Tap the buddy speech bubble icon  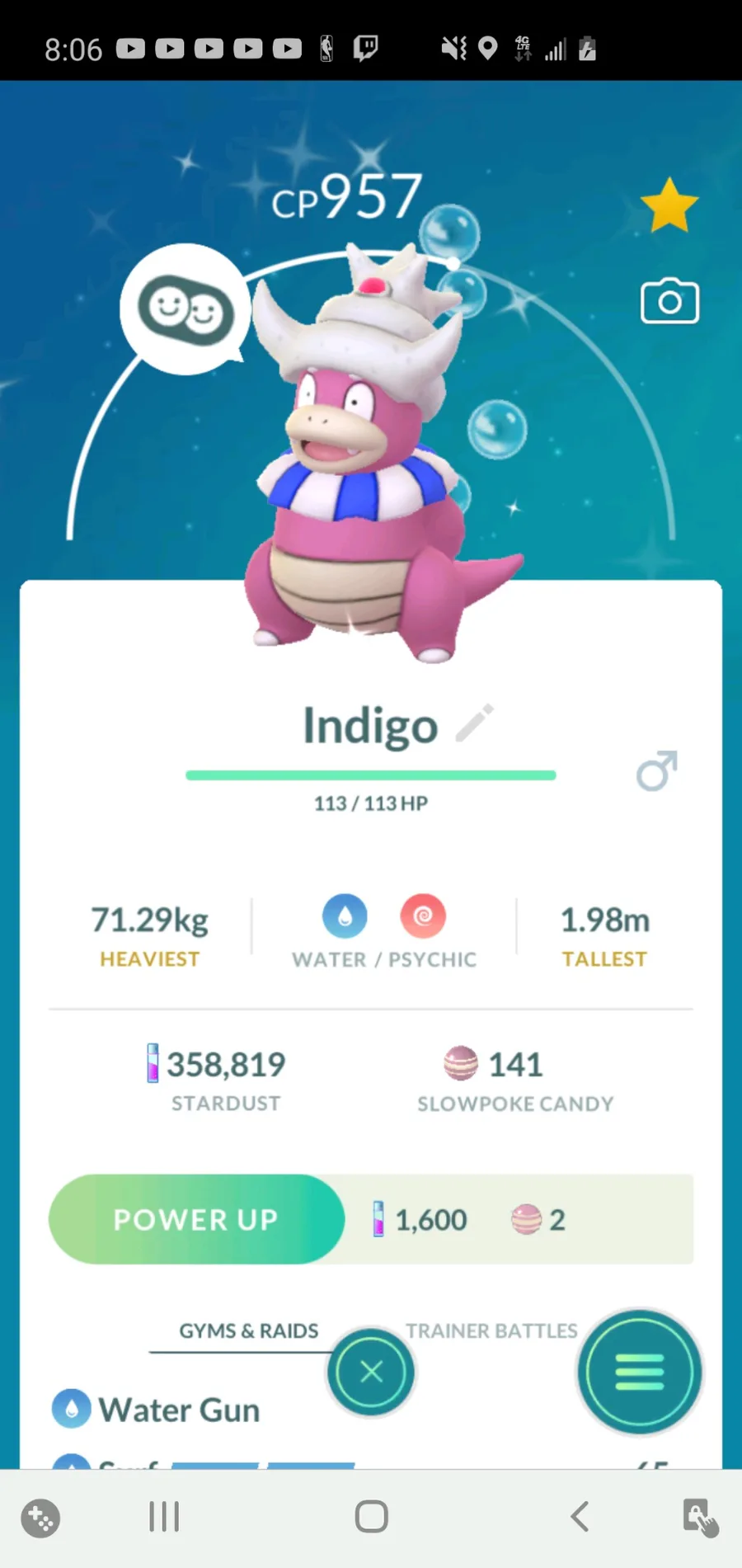[185, 309]
